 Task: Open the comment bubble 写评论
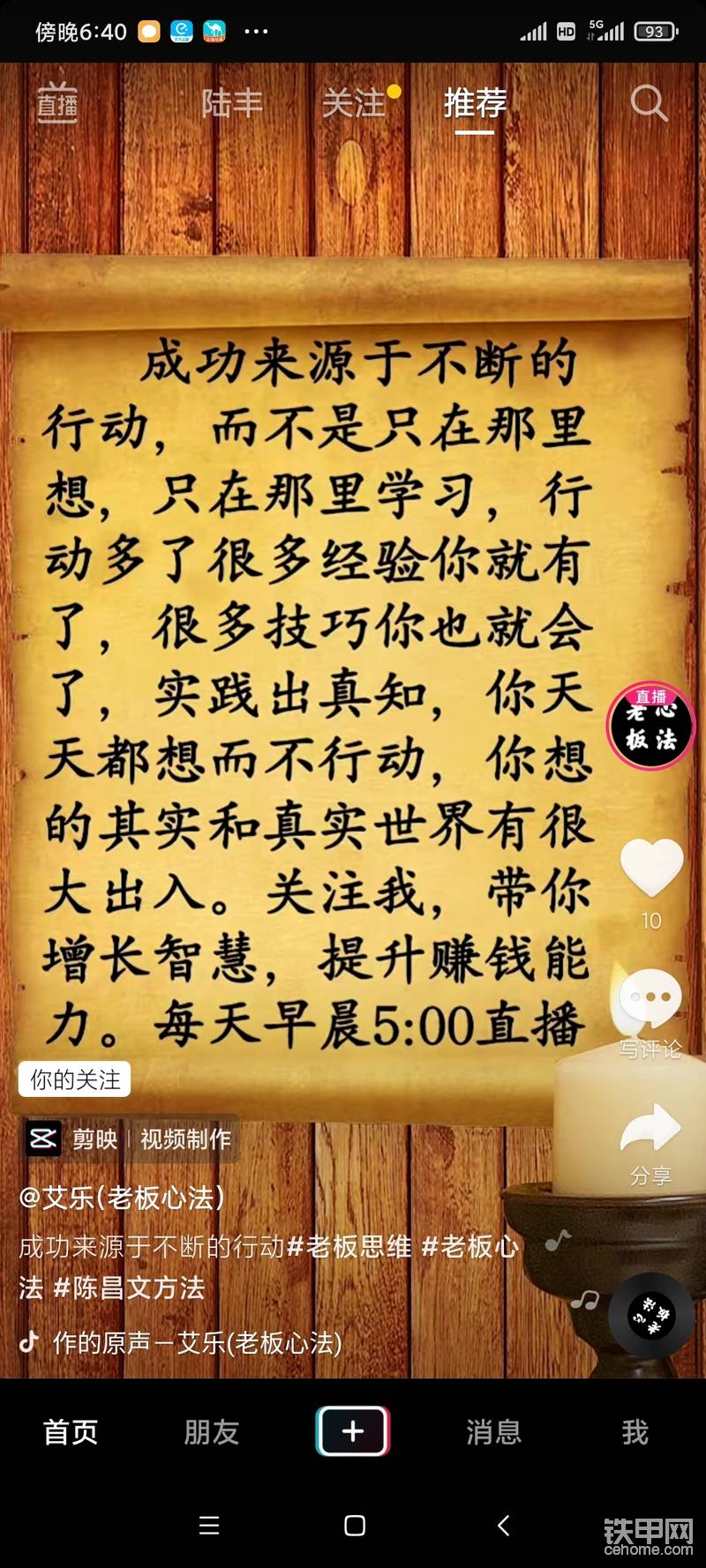click(651, 1001)
